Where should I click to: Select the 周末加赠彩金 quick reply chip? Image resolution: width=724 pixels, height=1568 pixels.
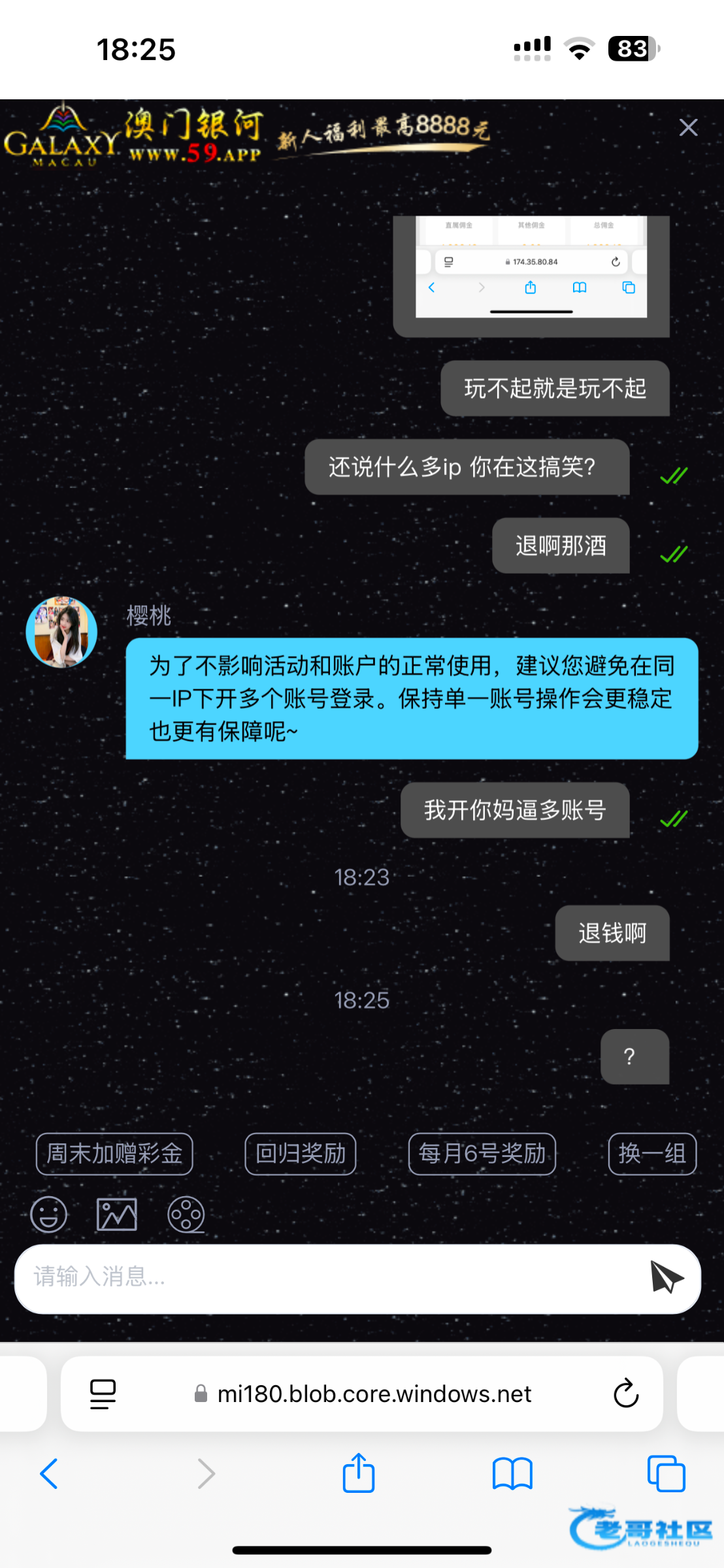tap(114, 1154)
